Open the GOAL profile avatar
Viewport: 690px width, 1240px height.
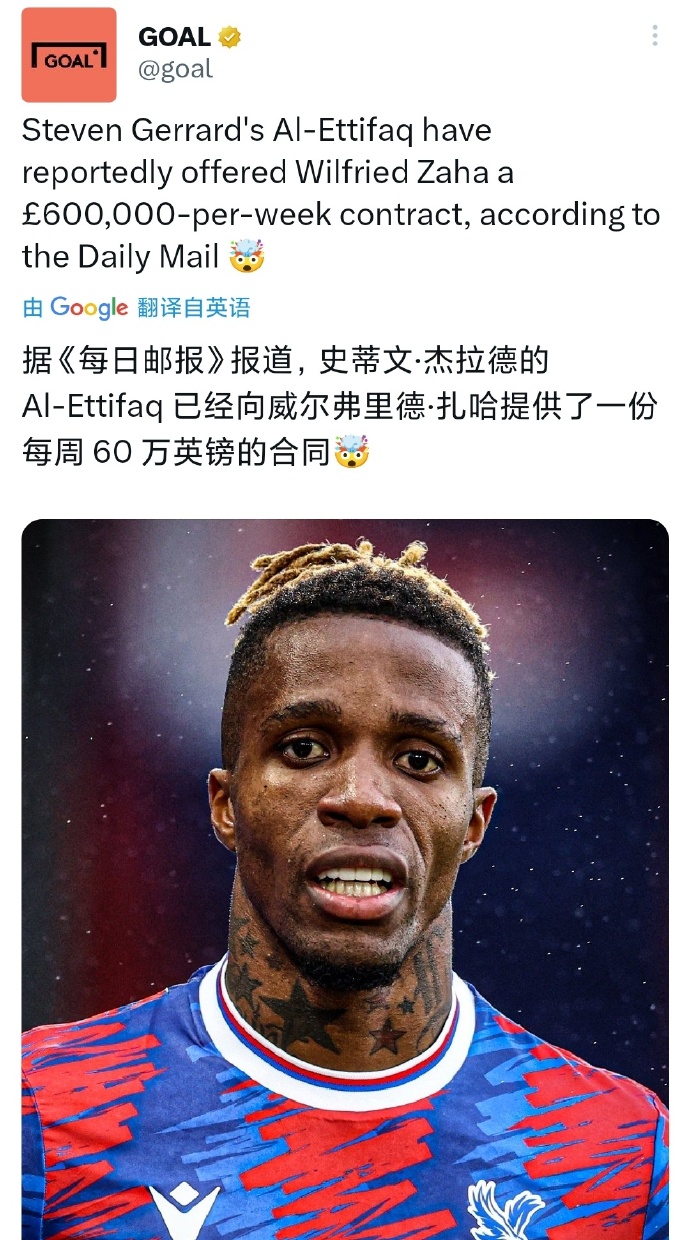click(69, 55)
